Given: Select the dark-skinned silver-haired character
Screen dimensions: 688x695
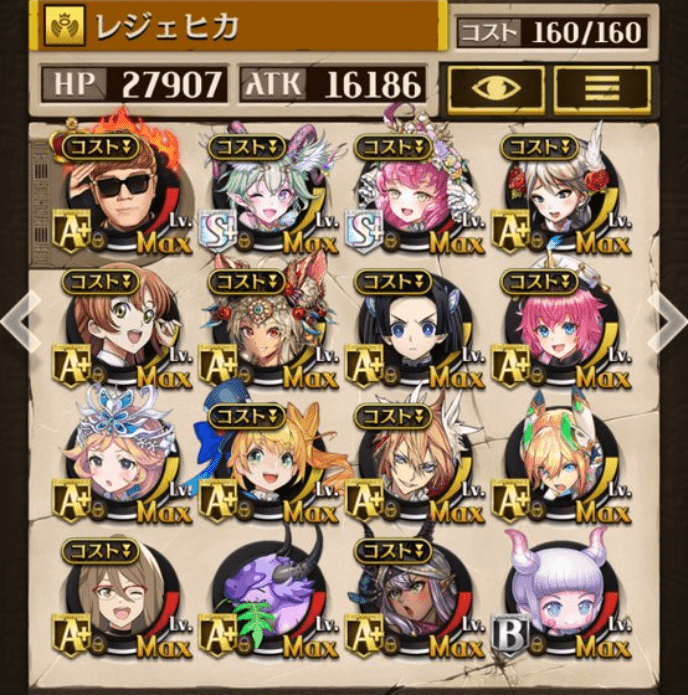Looking at the screenshot, I should coord(412,600).
